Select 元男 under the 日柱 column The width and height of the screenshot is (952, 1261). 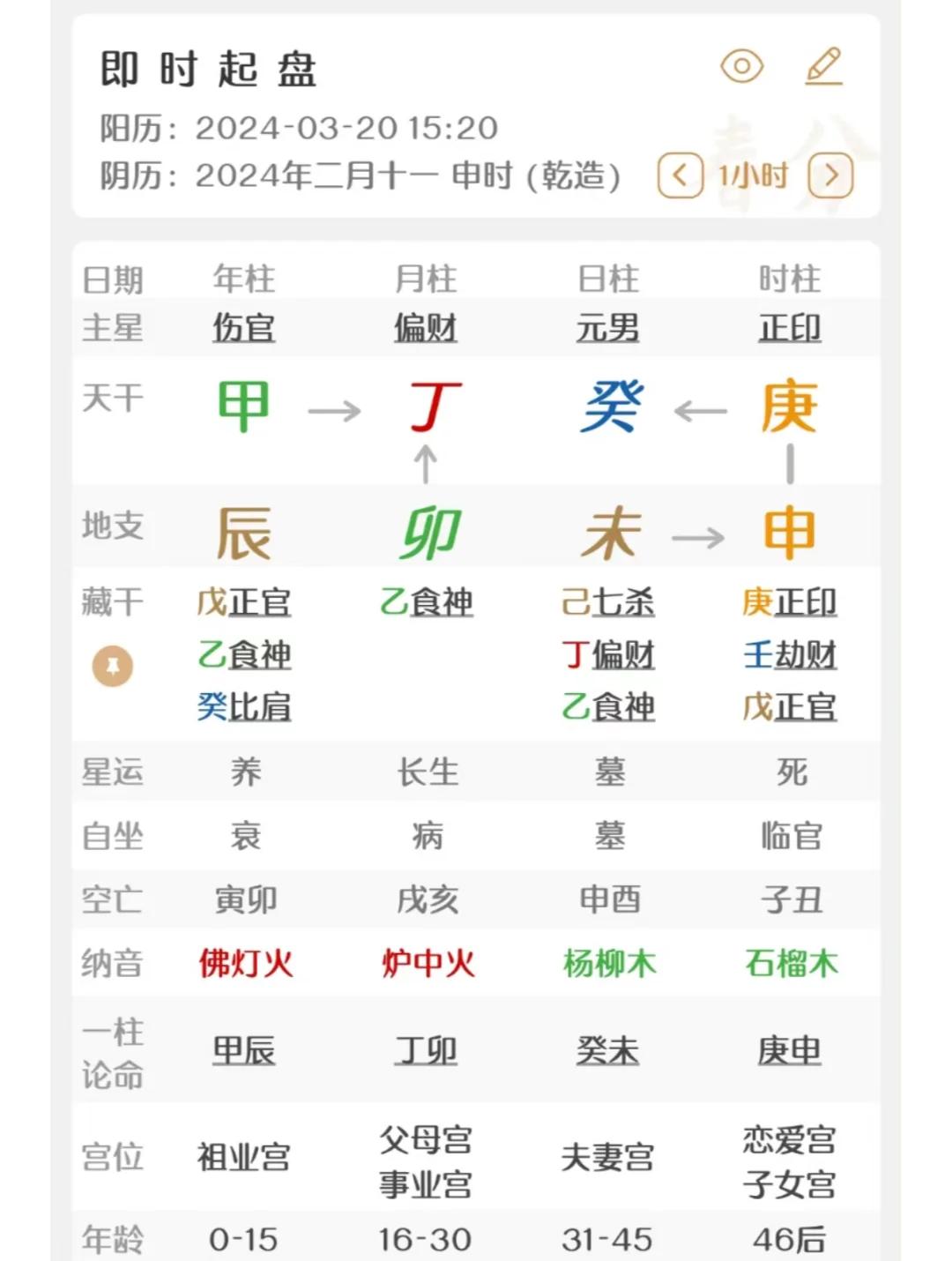point(608,326)
